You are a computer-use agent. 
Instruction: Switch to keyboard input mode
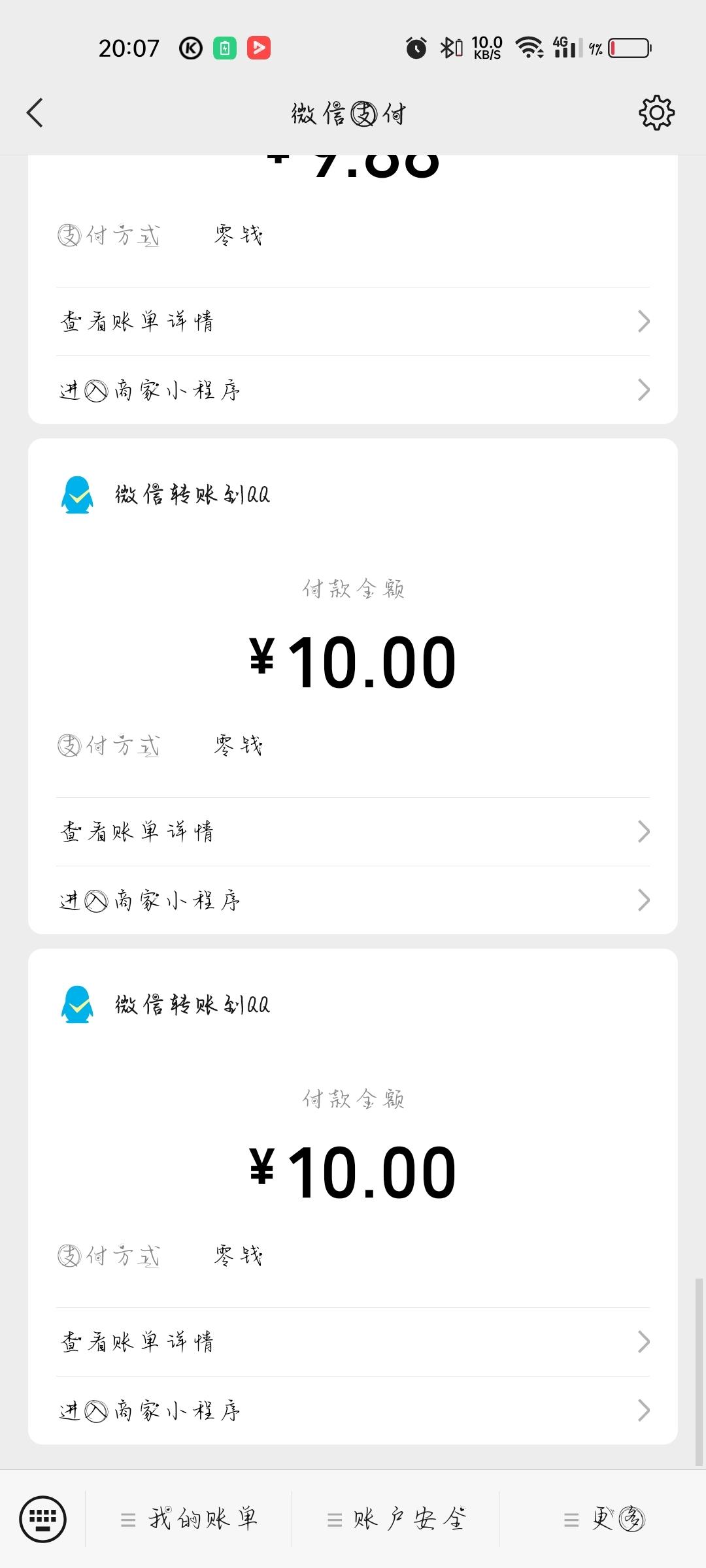43,1518
